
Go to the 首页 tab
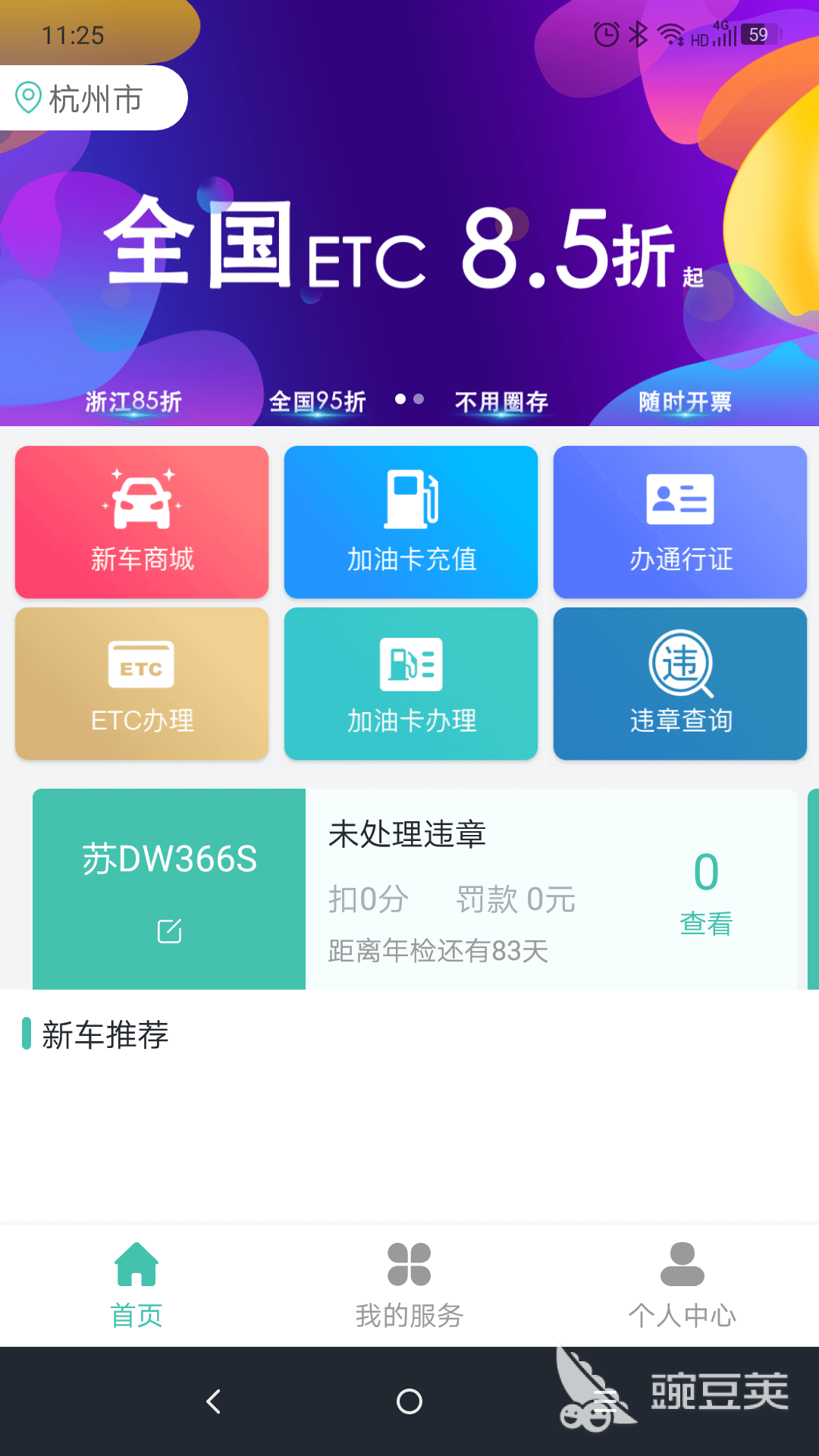pos(136,1285)
